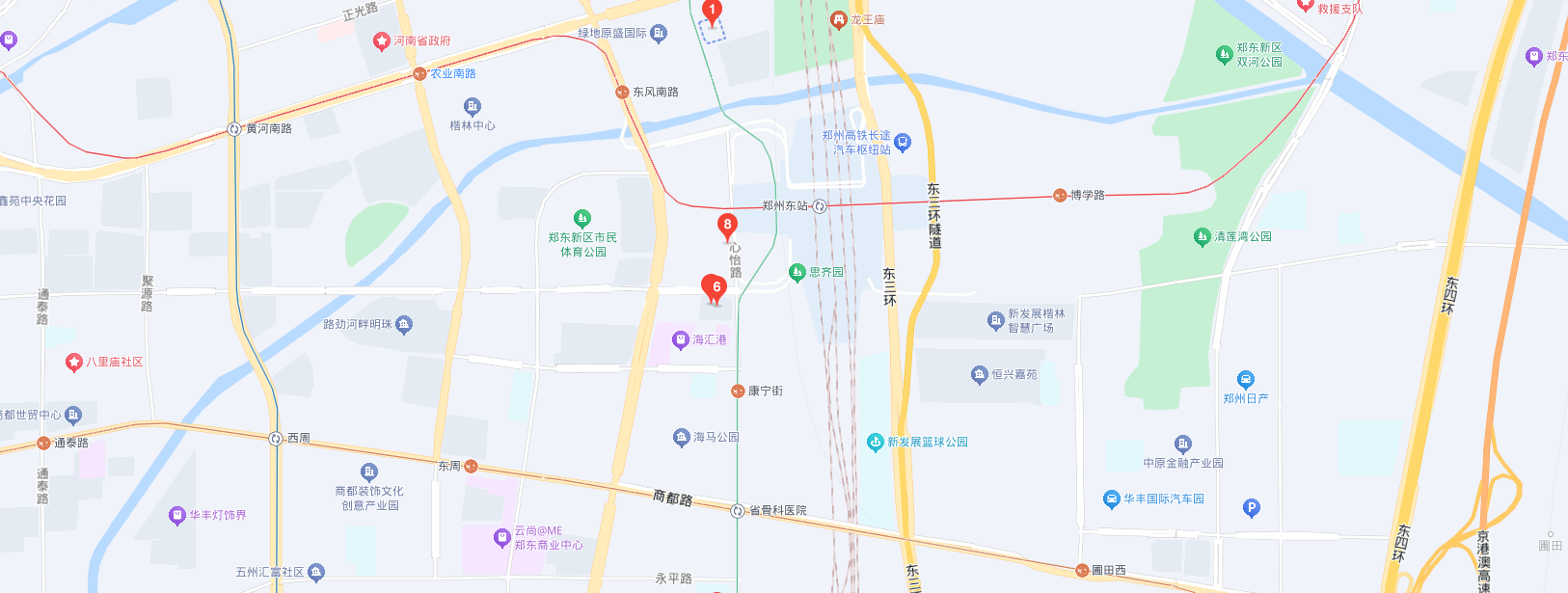The width and height of the screenshot is (1568, 593).
Task: Open the red map marker numbered 6
Action: pos(714,287)
